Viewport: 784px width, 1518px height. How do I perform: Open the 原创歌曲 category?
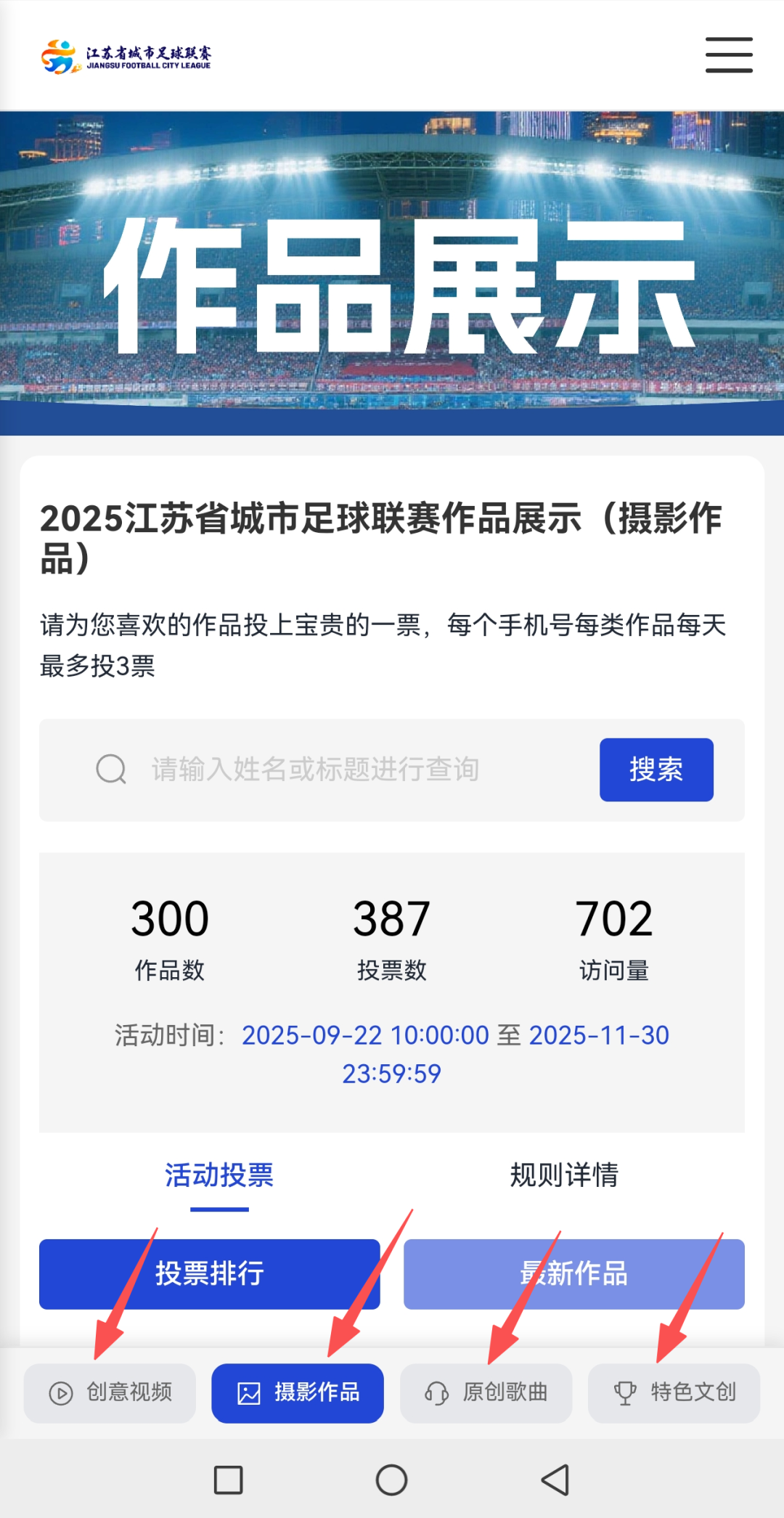(486, 1392)
